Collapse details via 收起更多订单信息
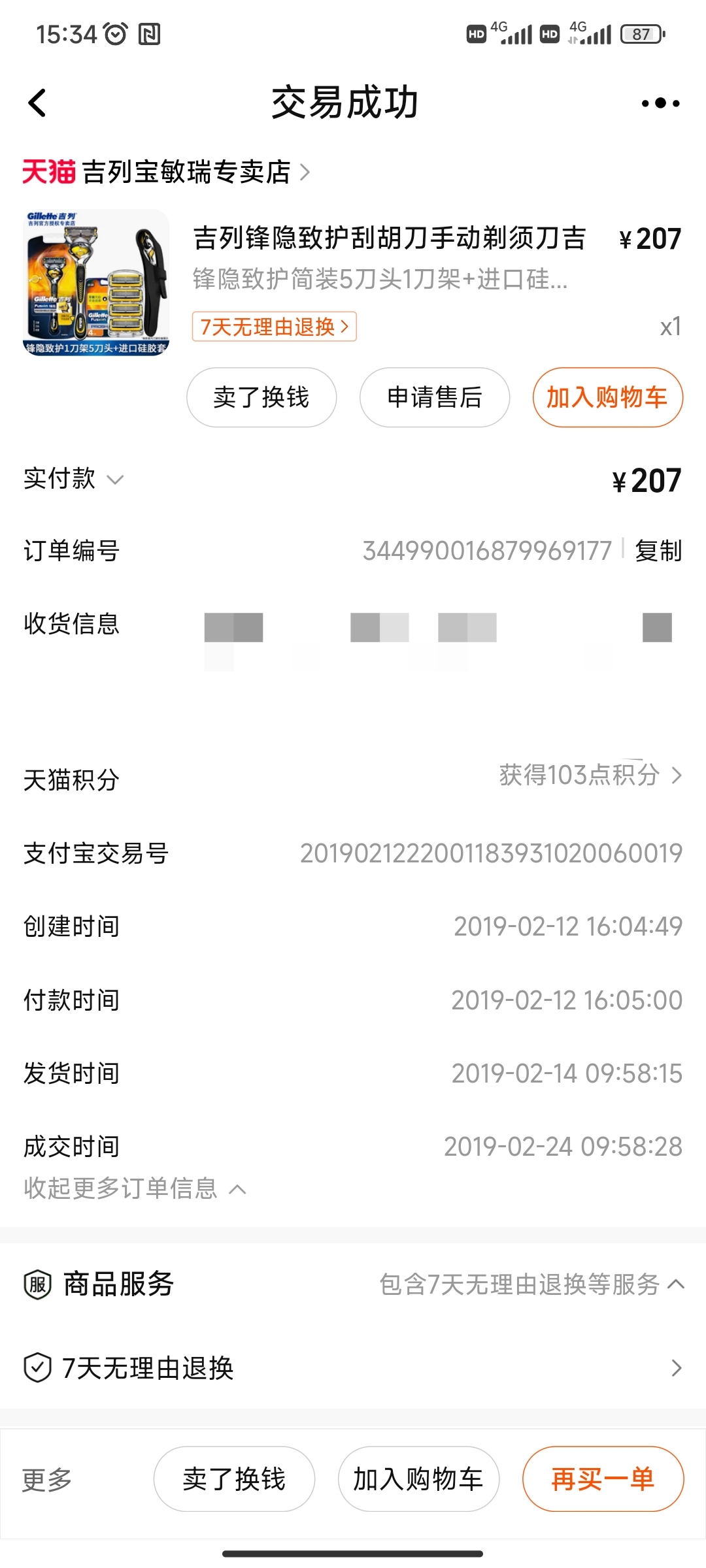The image size is (706, 1568). click(x=135, y=1188)
